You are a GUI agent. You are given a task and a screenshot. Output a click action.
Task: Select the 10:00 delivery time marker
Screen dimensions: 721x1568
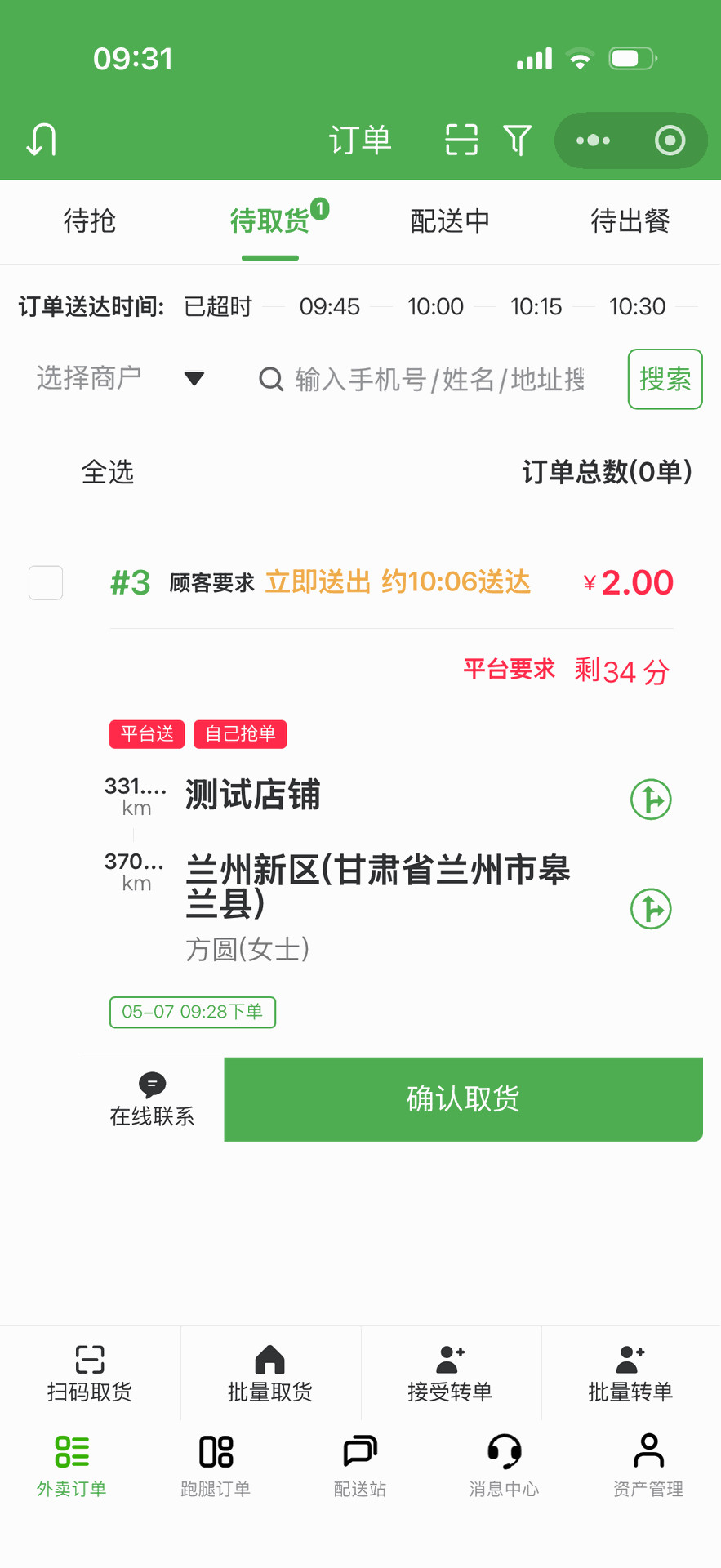(x=435, y=306)
